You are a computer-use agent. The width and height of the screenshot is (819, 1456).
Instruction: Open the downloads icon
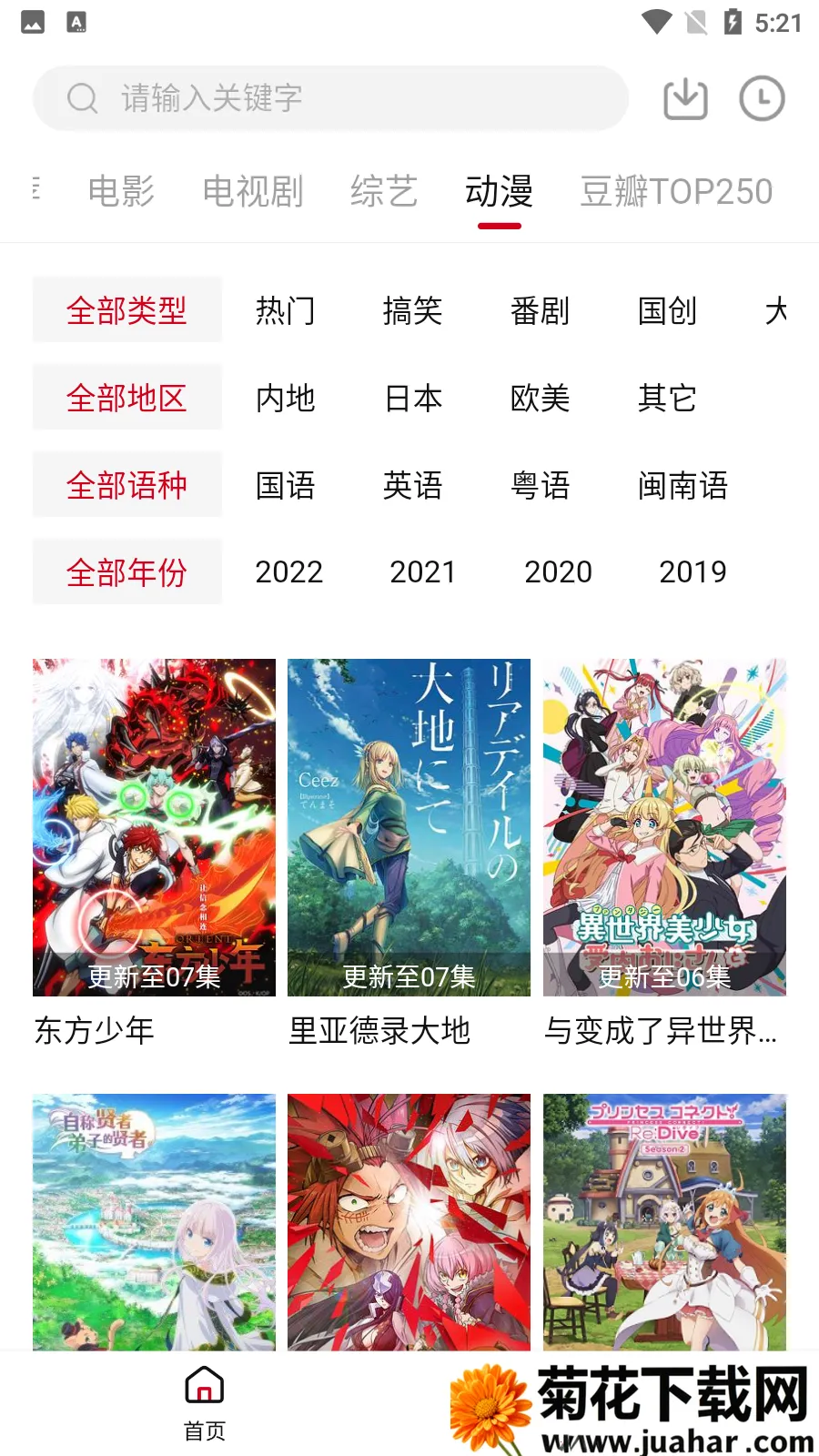[685, 98]
